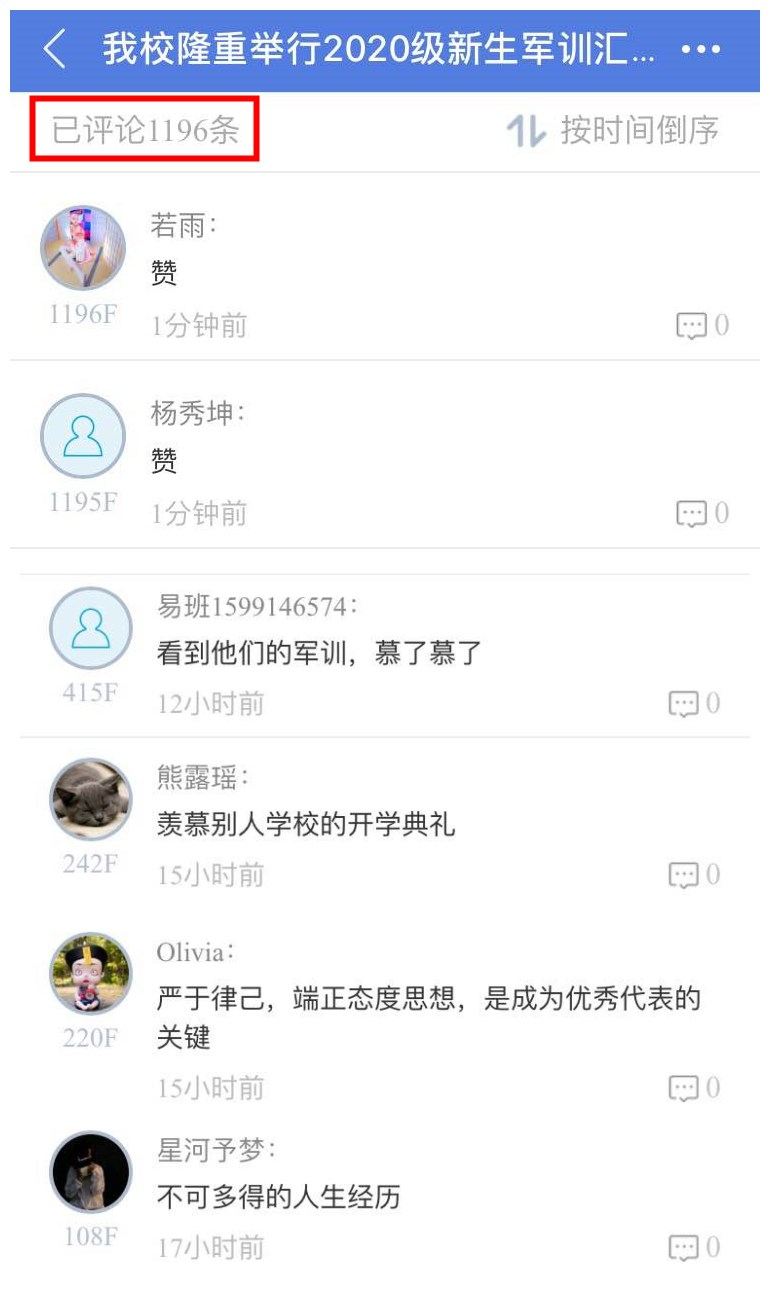Reply to 若雨's comment

click(x=692, y=325)
